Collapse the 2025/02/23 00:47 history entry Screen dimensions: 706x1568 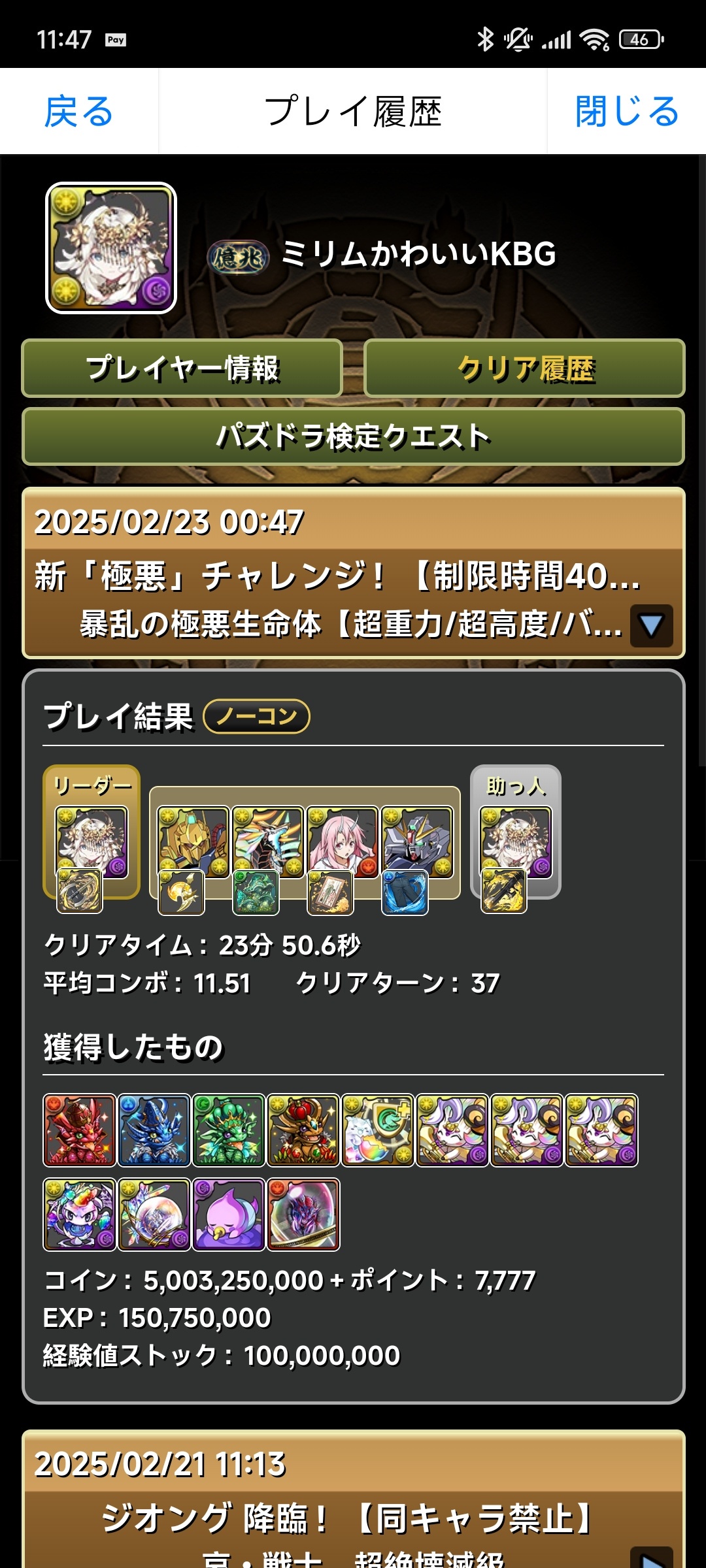coord(651,625)
